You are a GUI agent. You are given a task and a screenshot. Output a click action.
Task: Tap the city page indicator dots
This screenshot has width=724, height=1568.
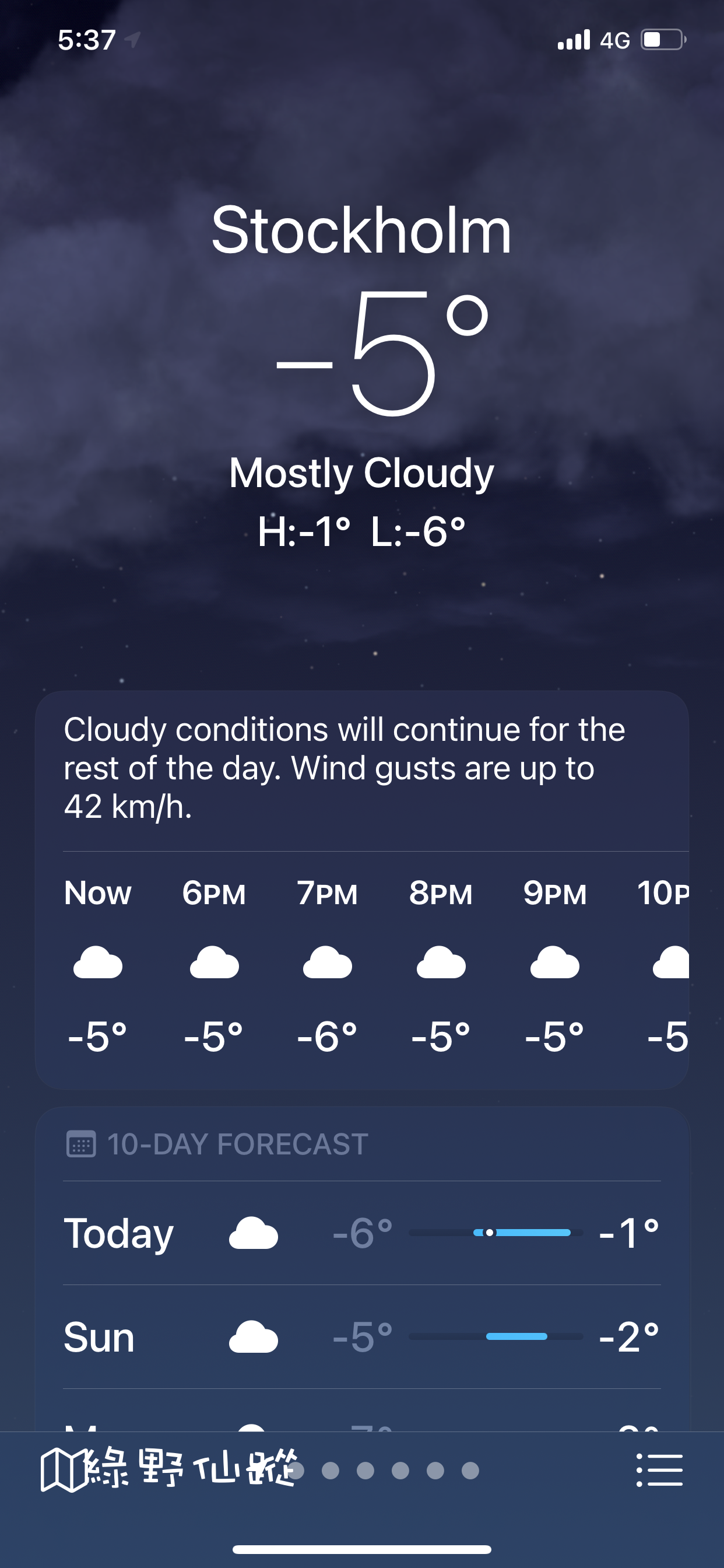pyautogui.click(x=384, y=1471)
